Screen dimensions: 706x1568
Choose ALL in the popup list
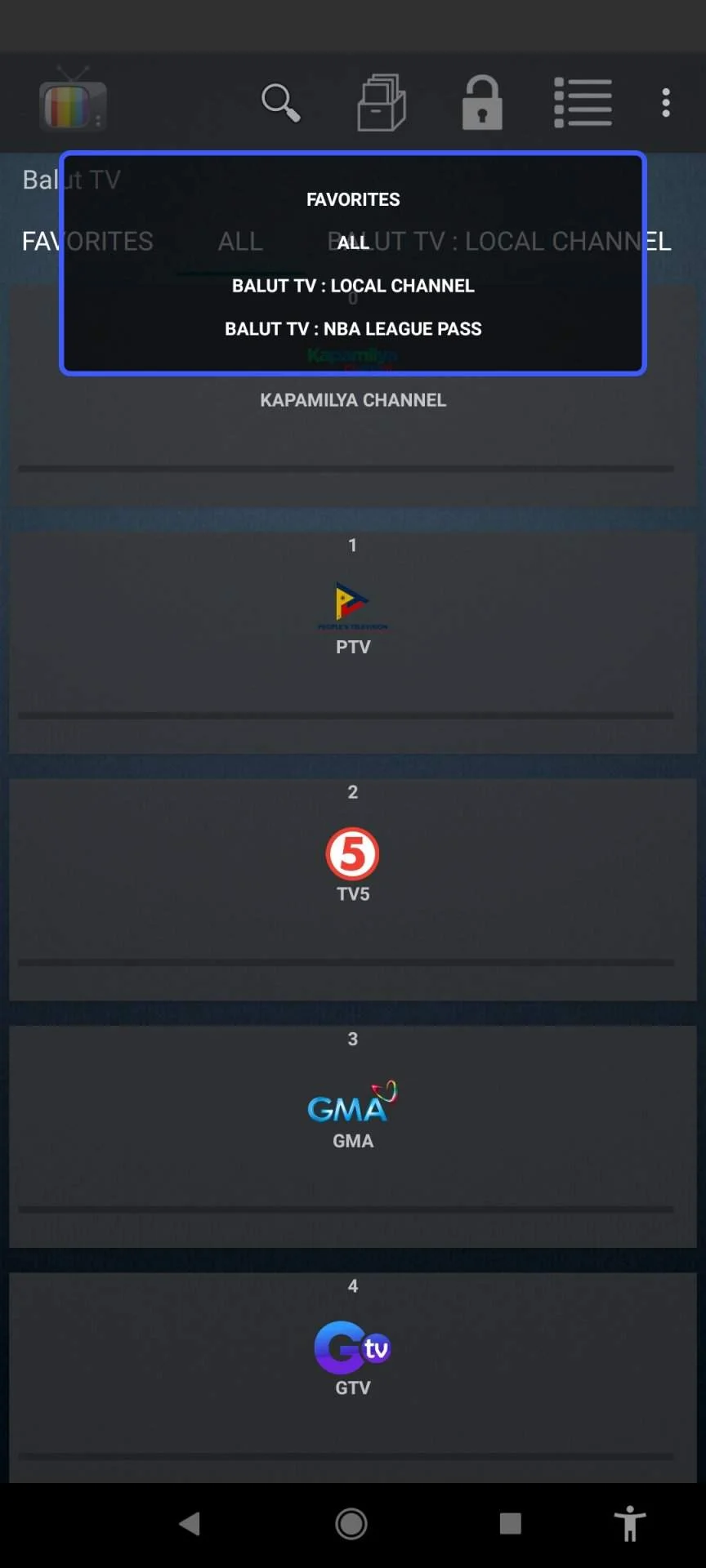click(353, 243)
